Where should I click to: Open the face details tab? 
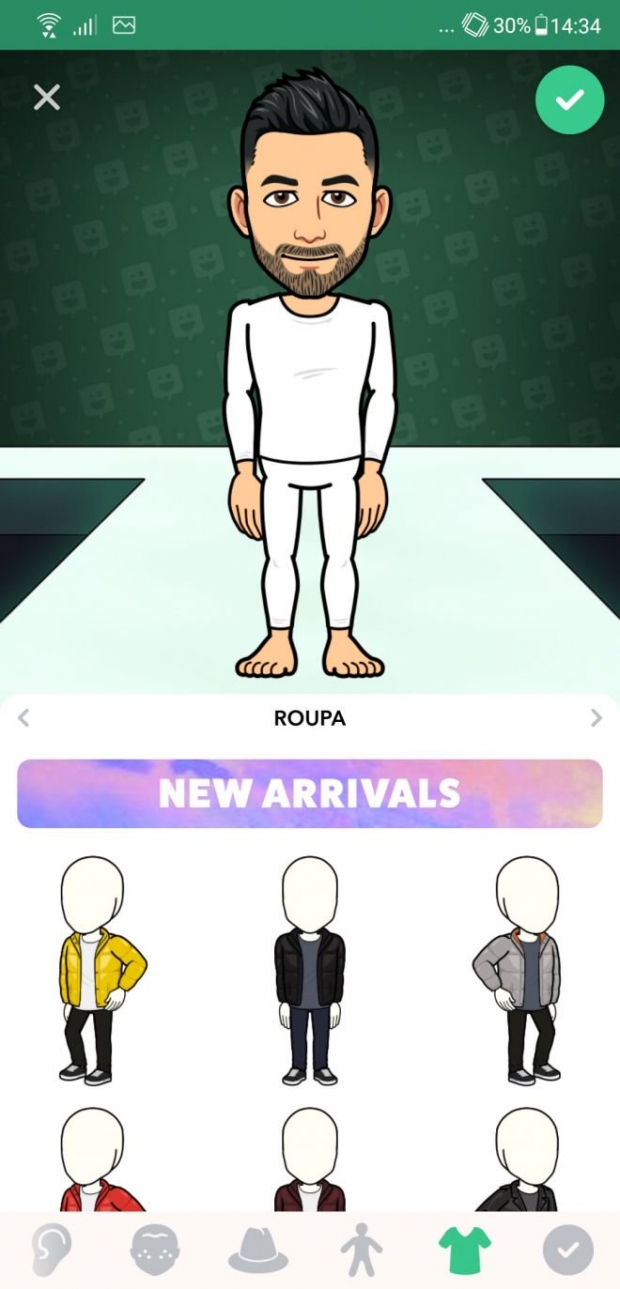coord(156,1250)
